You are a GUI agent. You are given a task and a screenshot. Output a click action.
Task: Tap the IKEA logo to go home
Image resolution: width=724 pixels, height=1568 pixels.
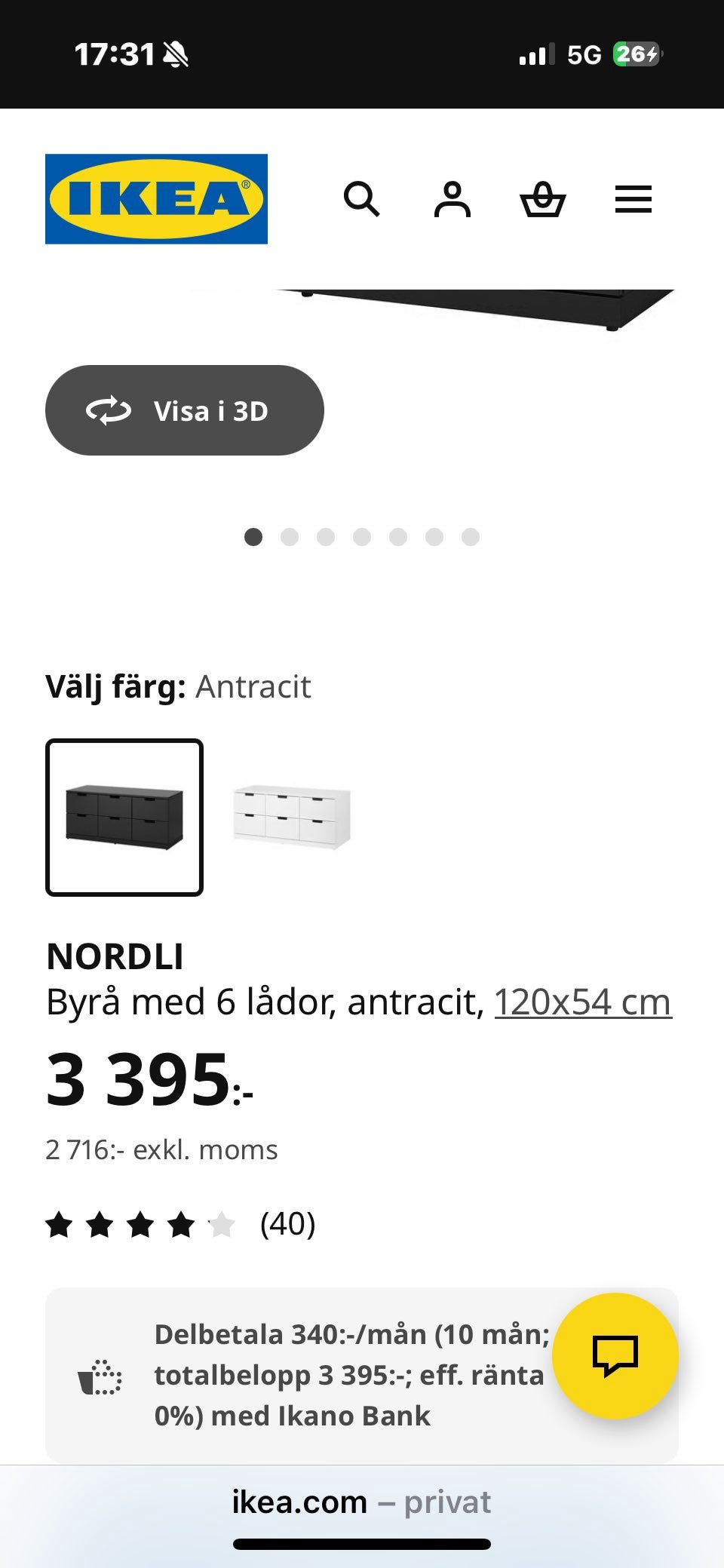(x=156, y=199)
